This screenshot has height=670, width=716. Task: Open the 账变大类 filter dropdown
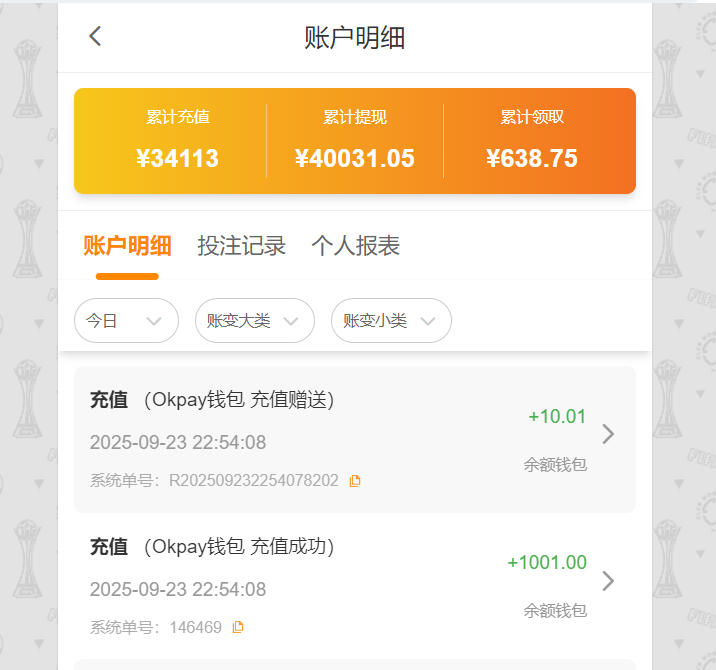[x=254, y=321]
